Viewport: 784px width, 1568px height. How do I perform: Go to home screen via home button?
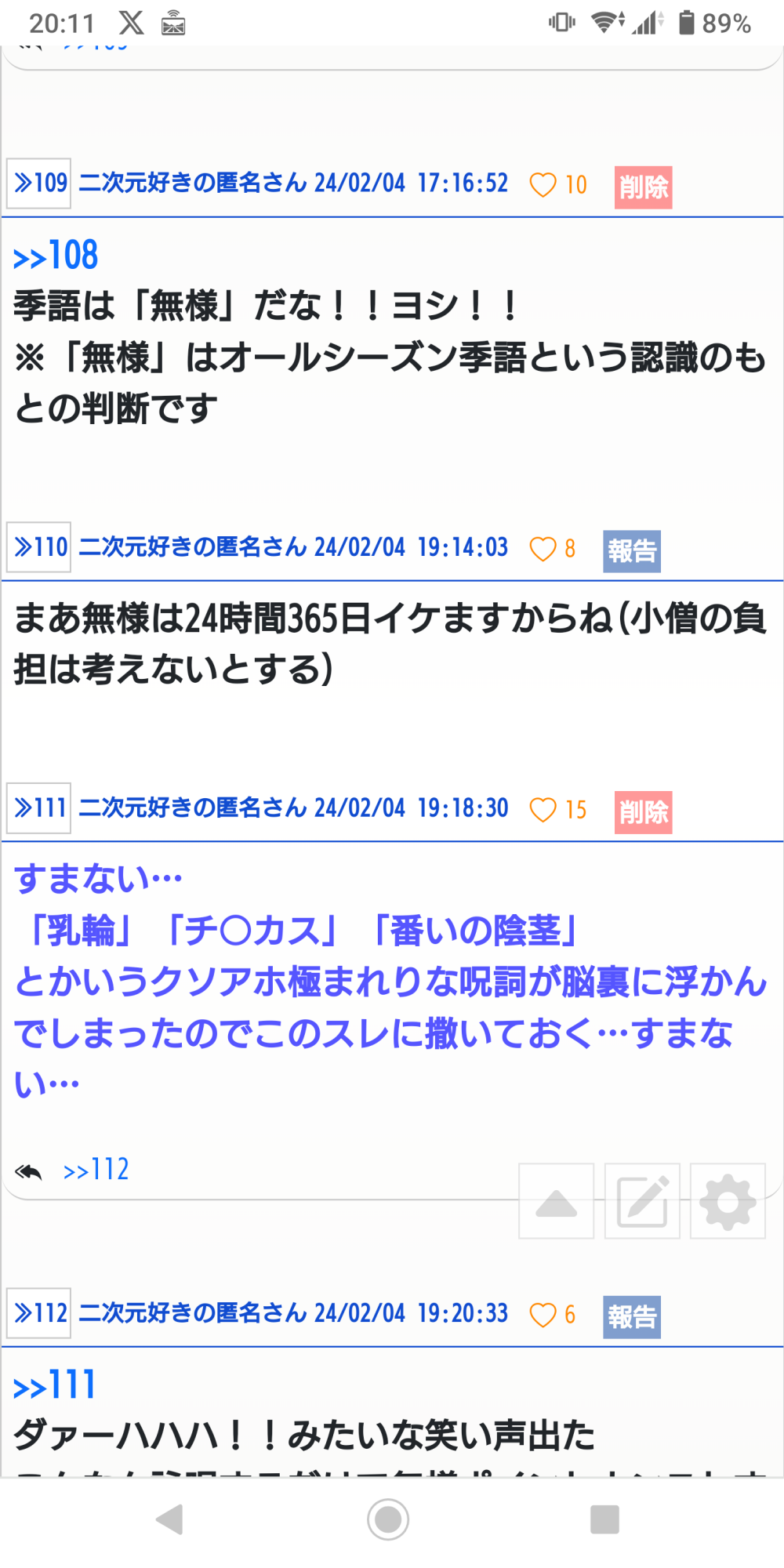[x=388, y=1519]
